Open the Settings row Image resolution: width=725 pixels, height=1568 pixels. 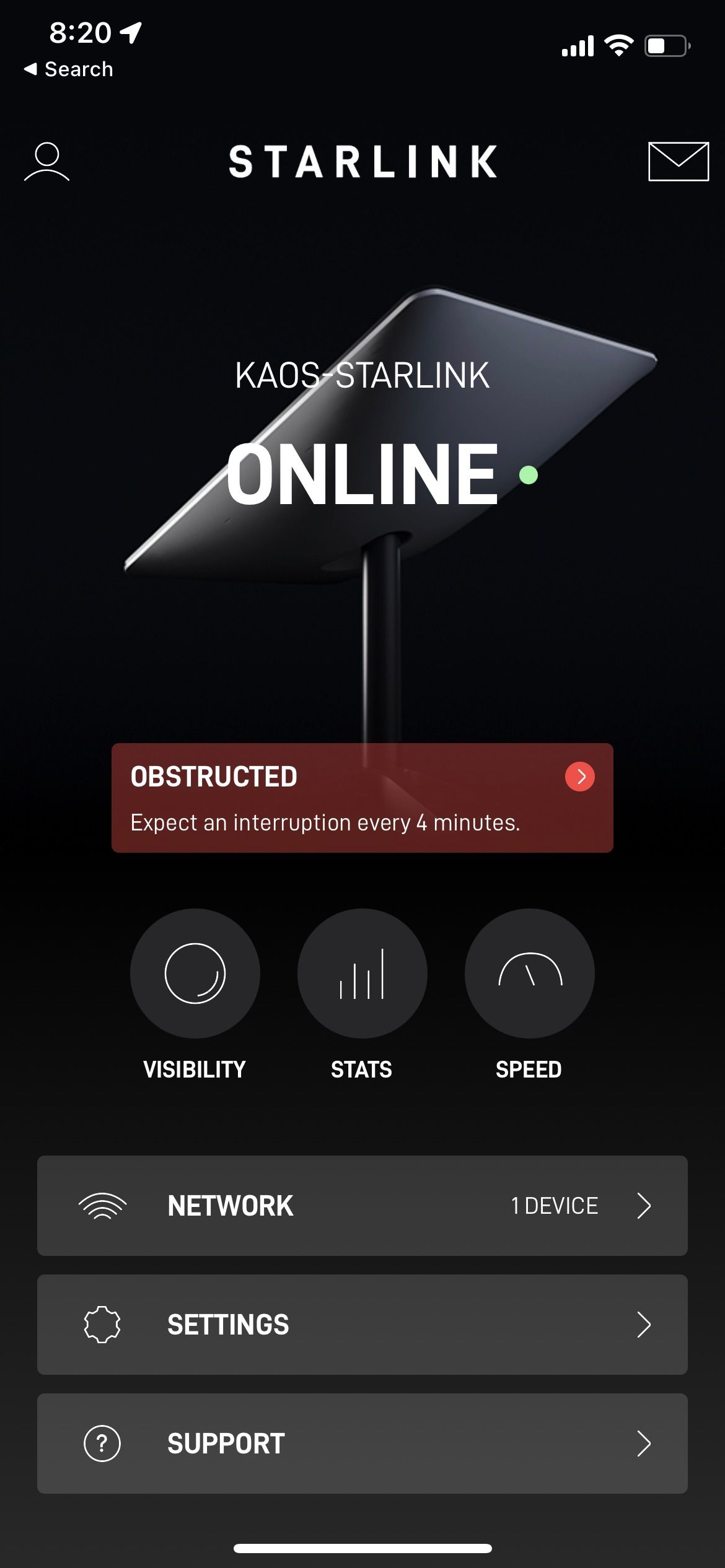(362, 1324)
